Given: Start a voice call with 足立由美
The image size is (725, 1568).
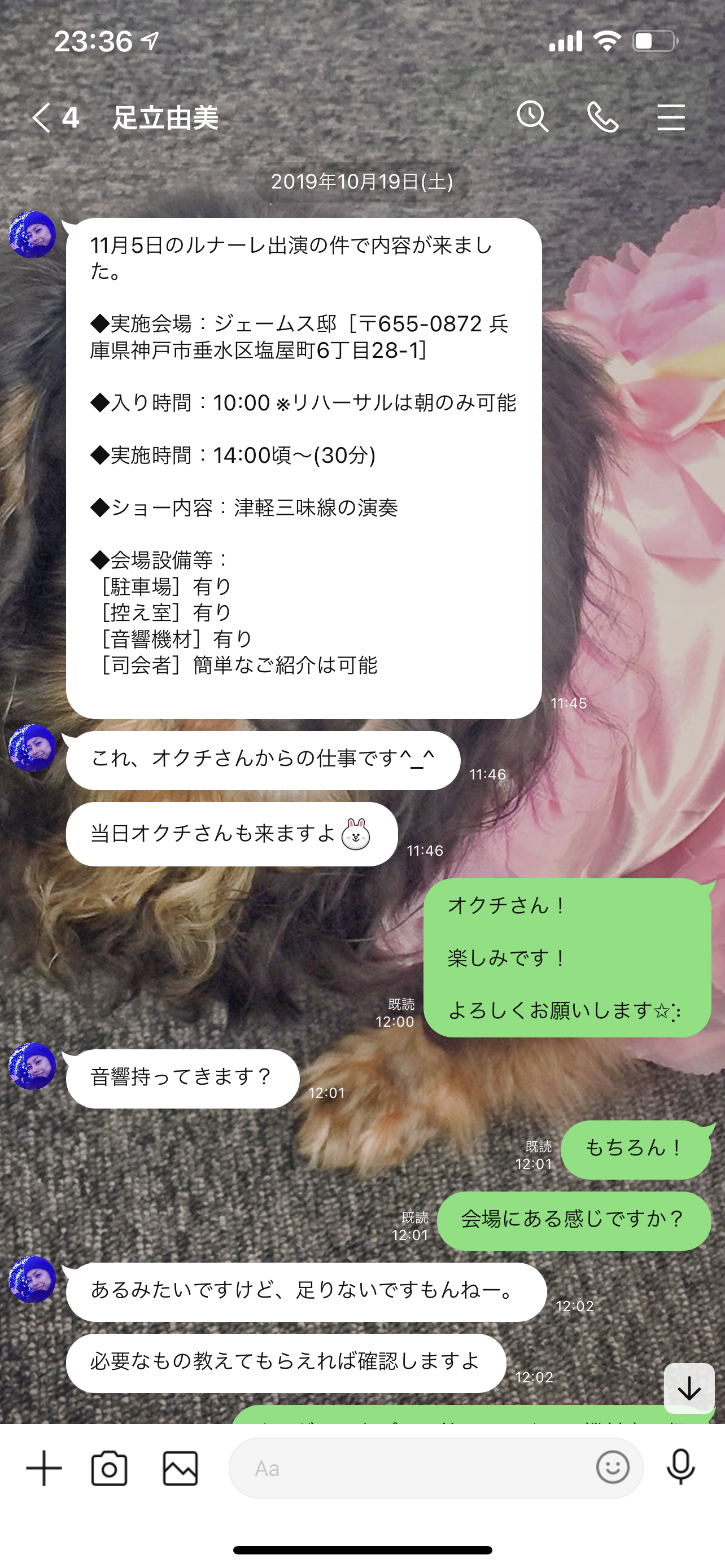Looking at the screenshot, I should (602, 117).
